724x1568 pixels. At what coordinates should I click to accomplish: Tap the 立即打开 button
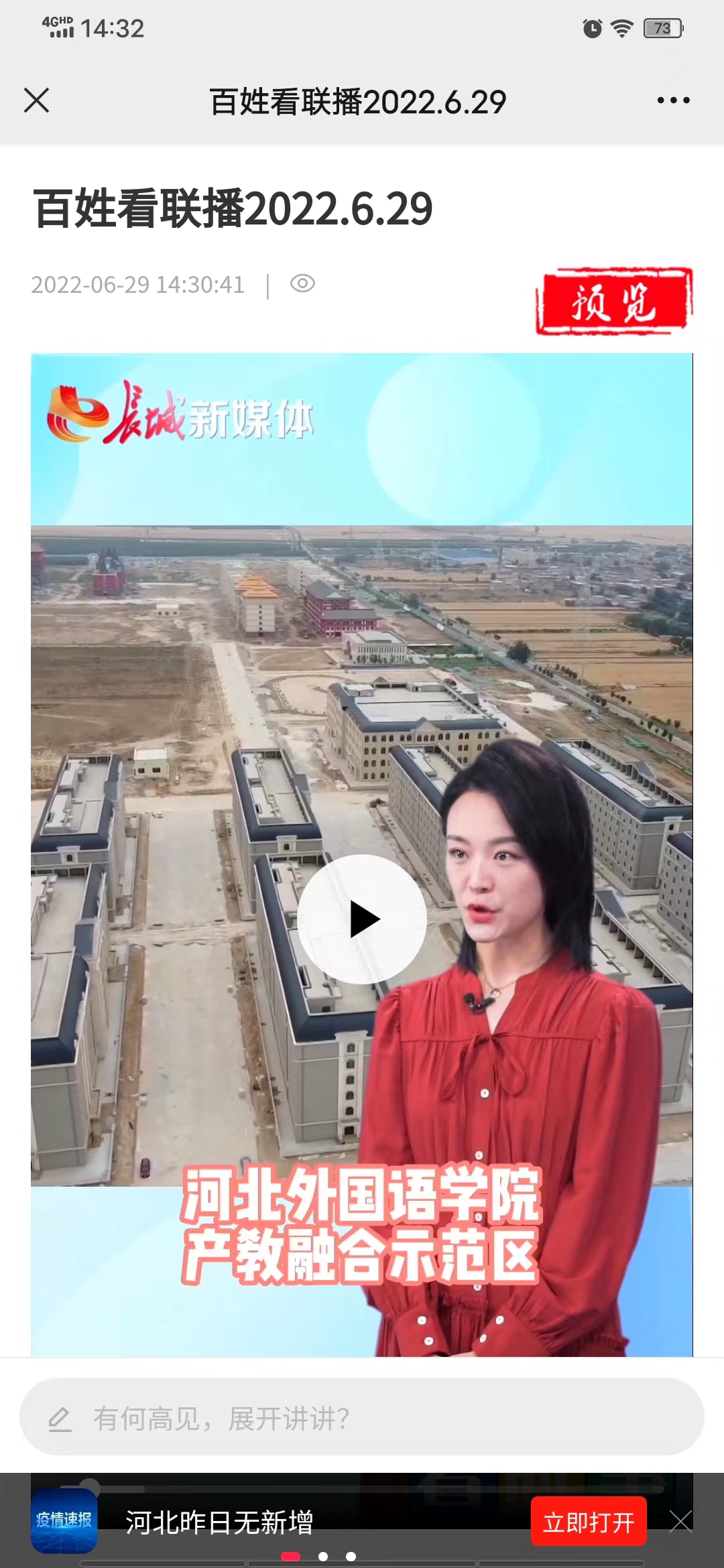point(589,1522)
